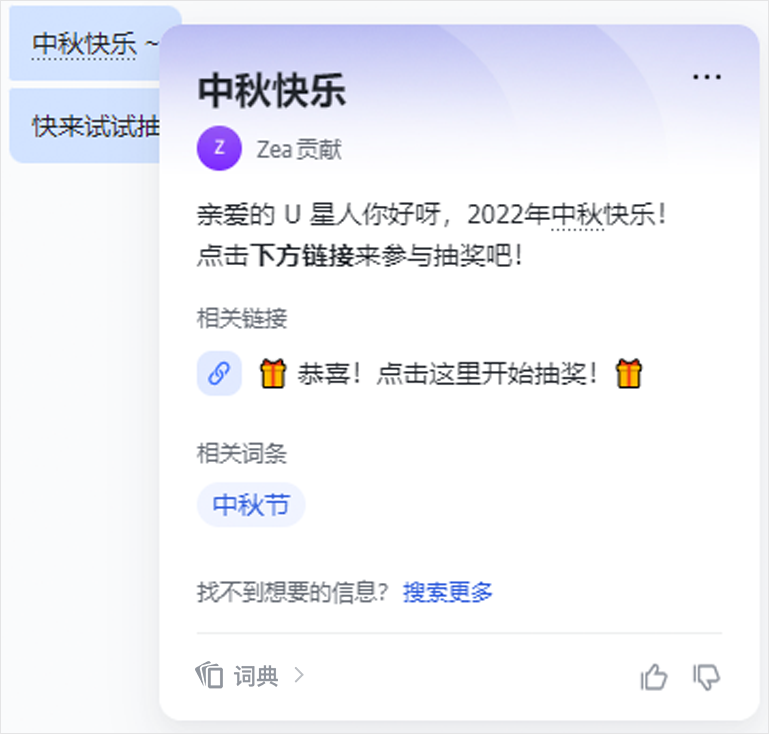
Task: Tap the 快来试试抽 message bubble
Action: tap(92, 127)
